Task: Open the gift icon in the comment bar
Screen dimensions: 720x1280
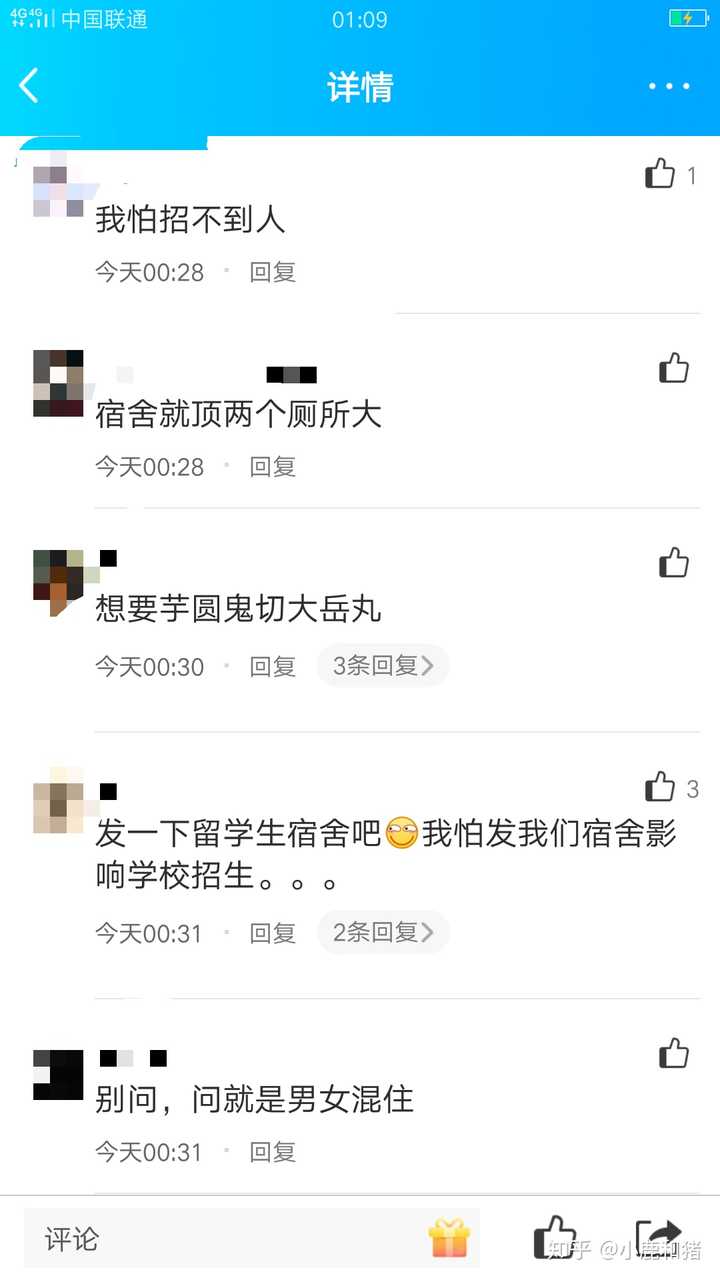Action: [449, 1239]
